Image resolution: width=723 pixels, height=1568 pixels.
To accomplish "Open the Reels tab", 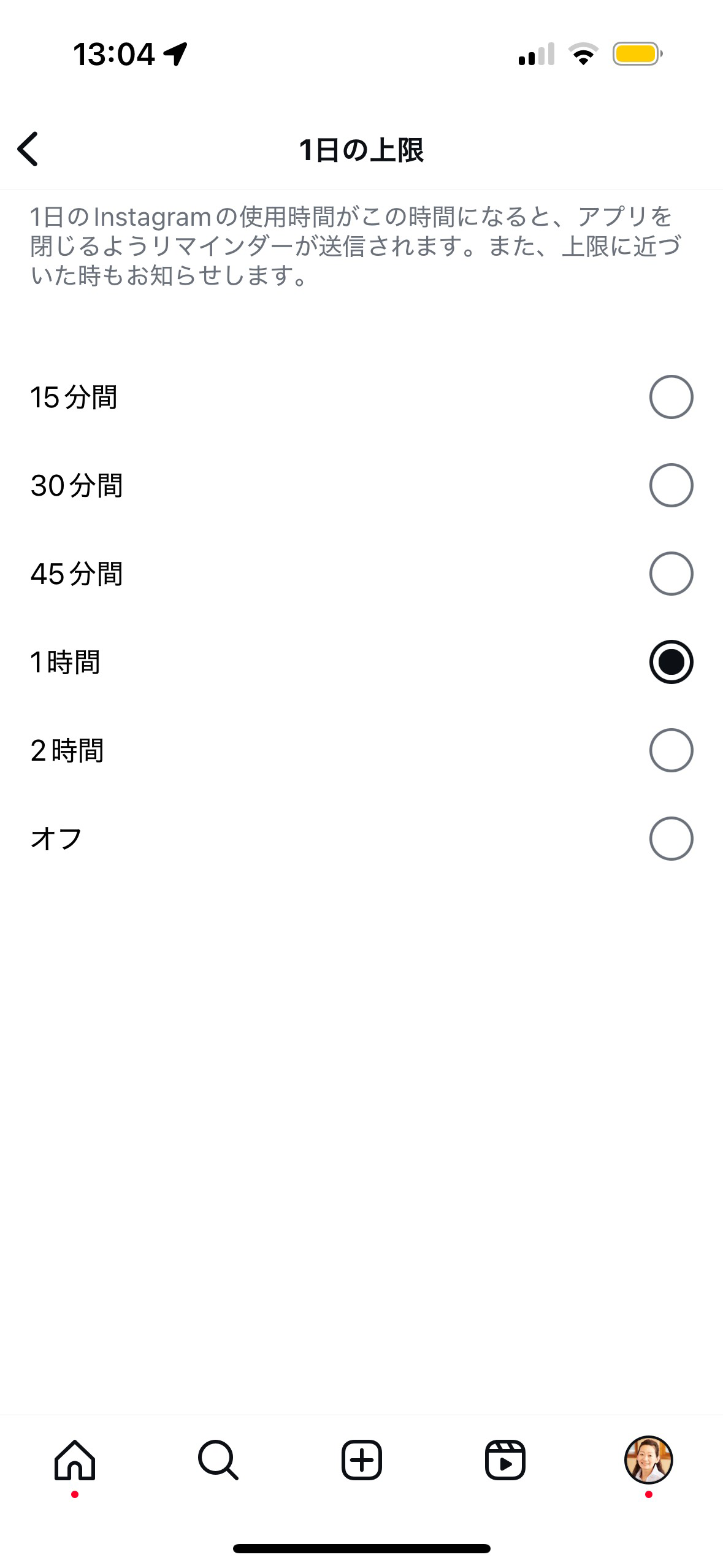I will 505,1460.
